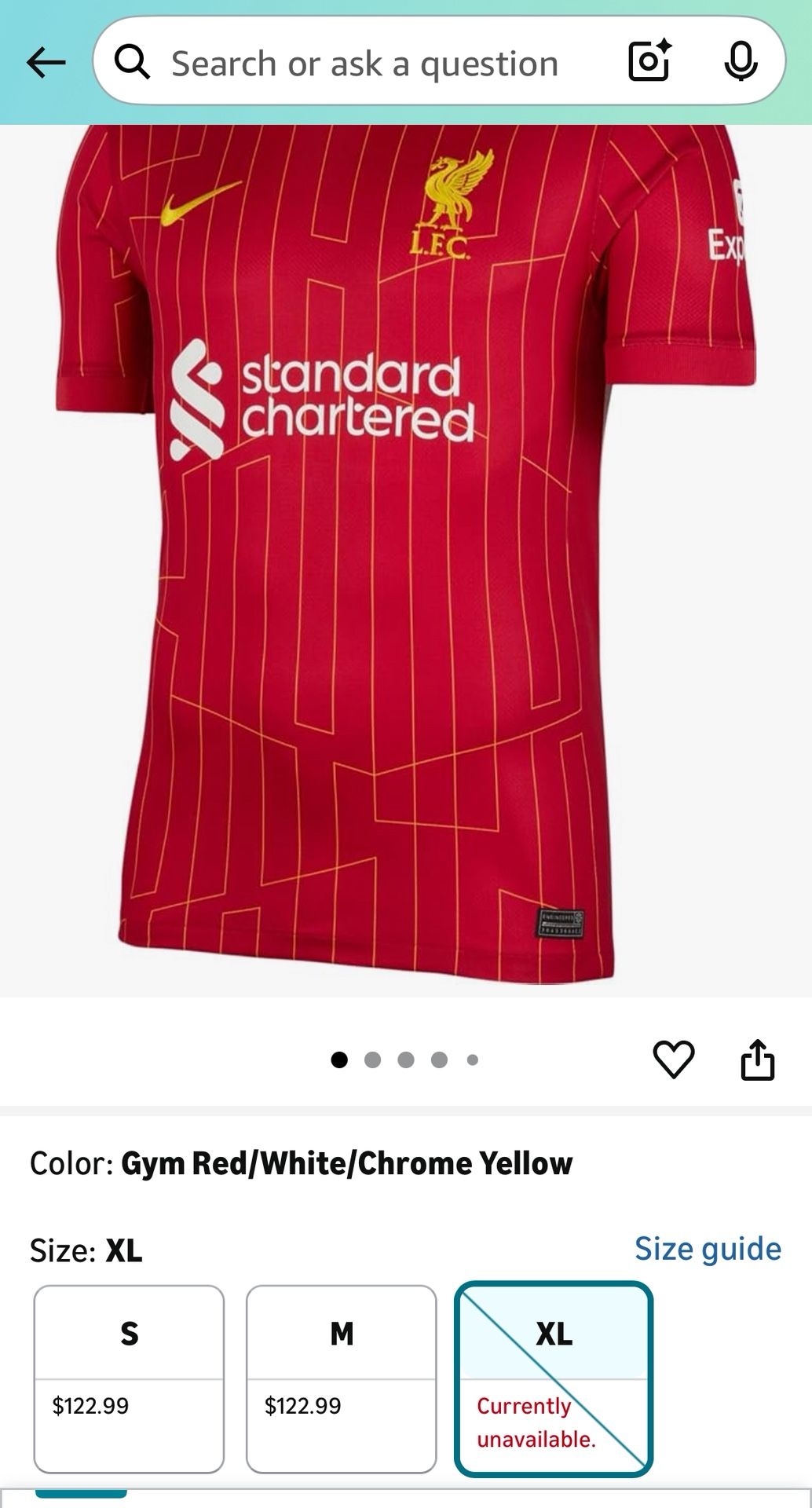Screen dimensions: 812x1508
Task: Open the Size guide link
Action: pos(708,1249)
